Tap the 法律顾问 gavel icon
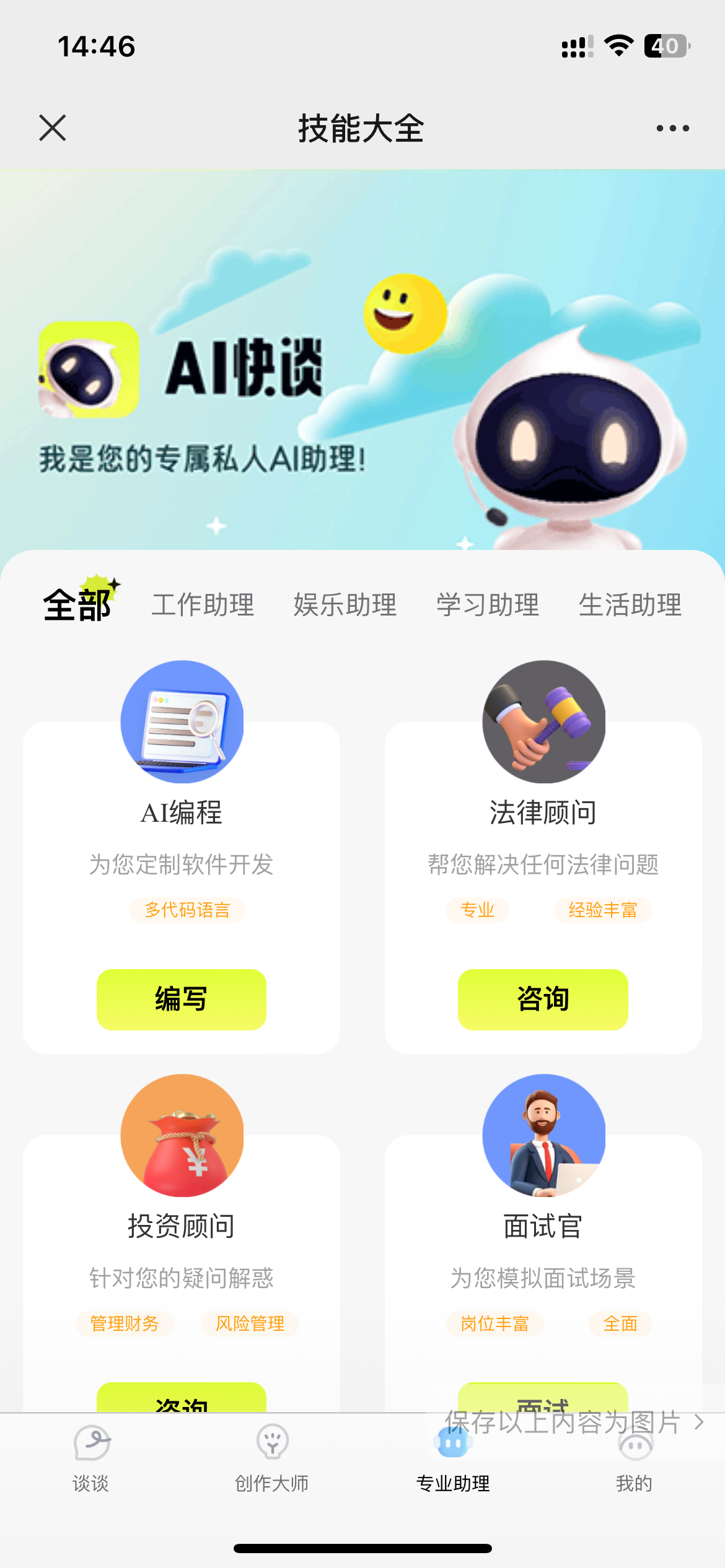Viewport: 725px width, 1568px height. 543,721
